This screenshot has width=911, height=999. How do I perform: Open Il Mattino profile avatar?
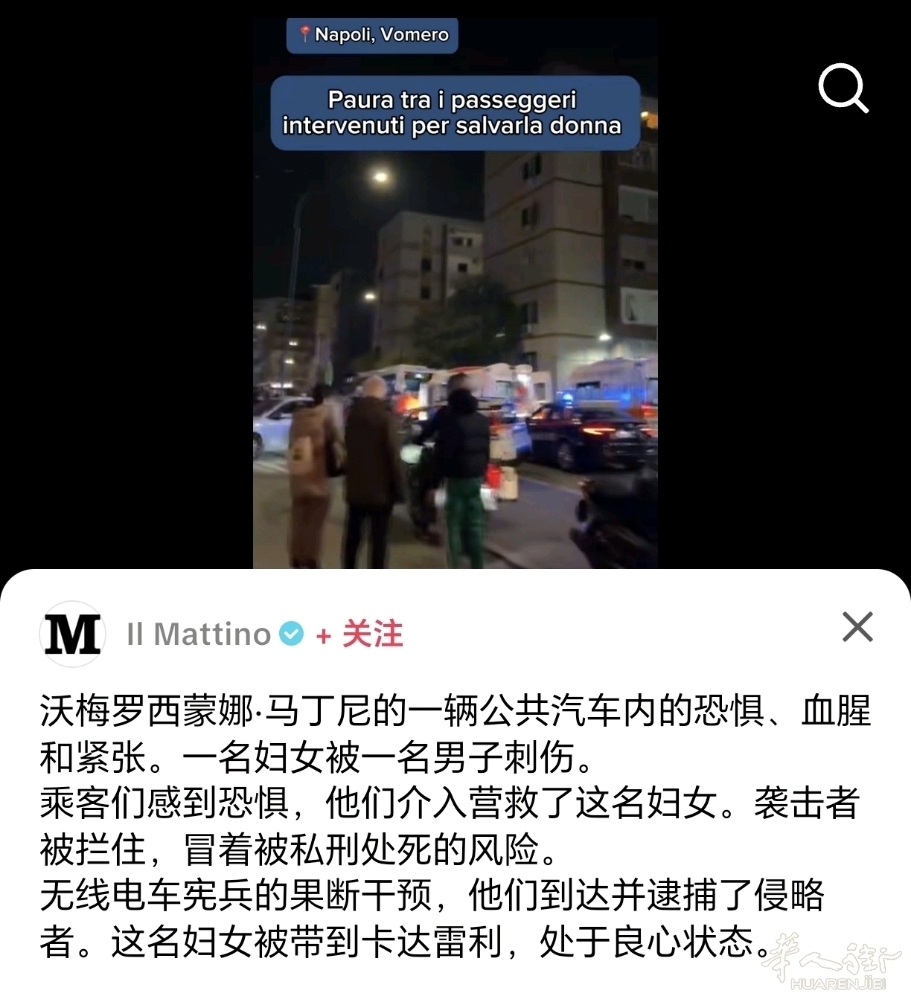(73, 634)
